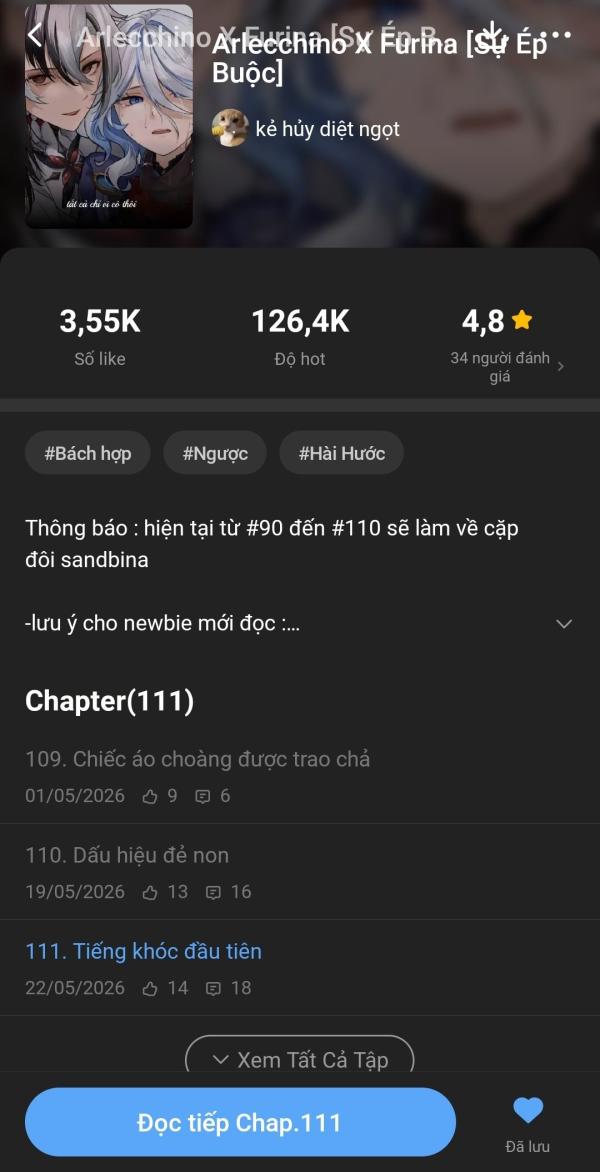Go back using the top-left arrow

(x=34, y=35)
